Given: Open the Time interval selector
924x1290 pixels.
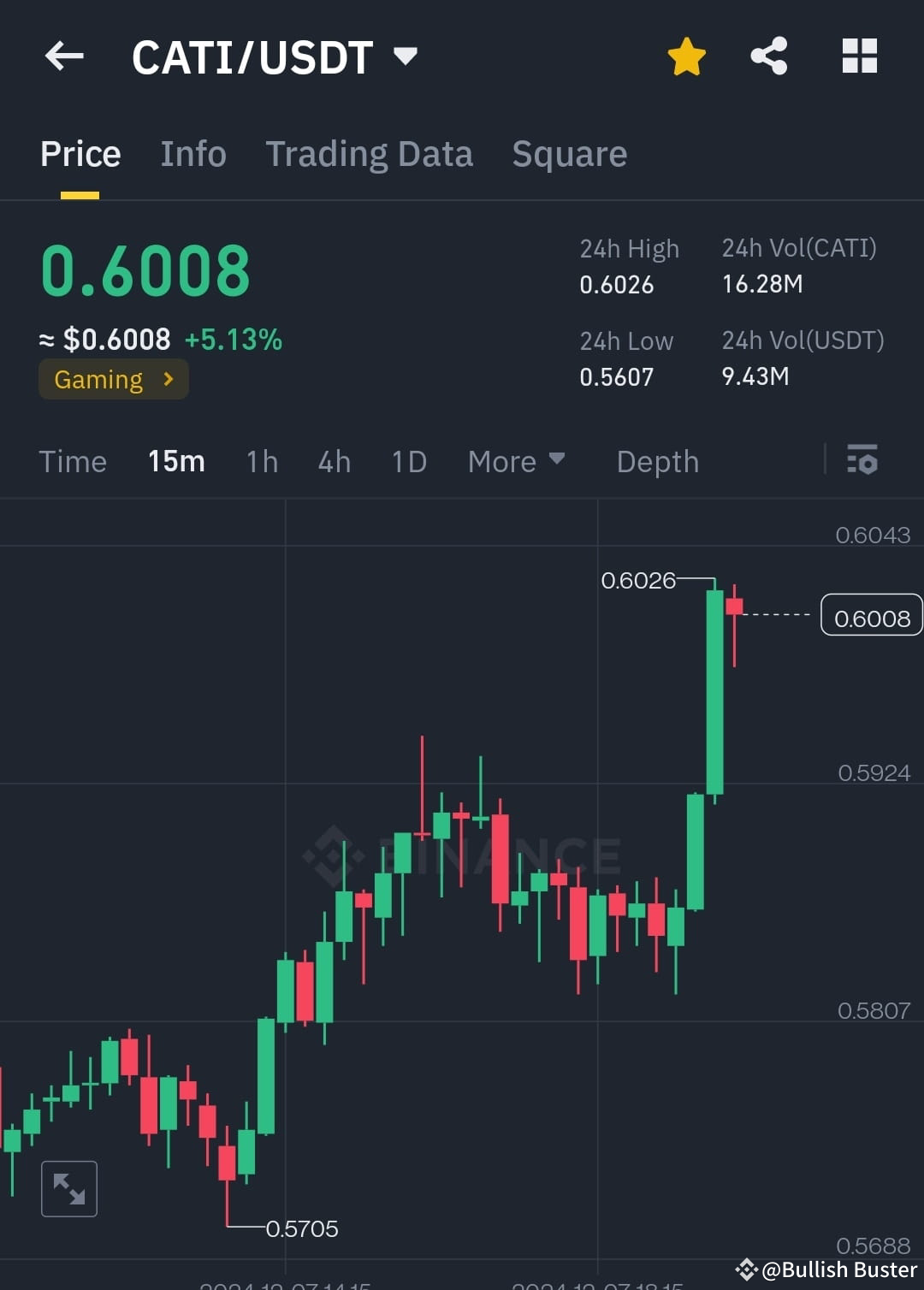Looking at the screenshot, I should click(x=72, y=461).
